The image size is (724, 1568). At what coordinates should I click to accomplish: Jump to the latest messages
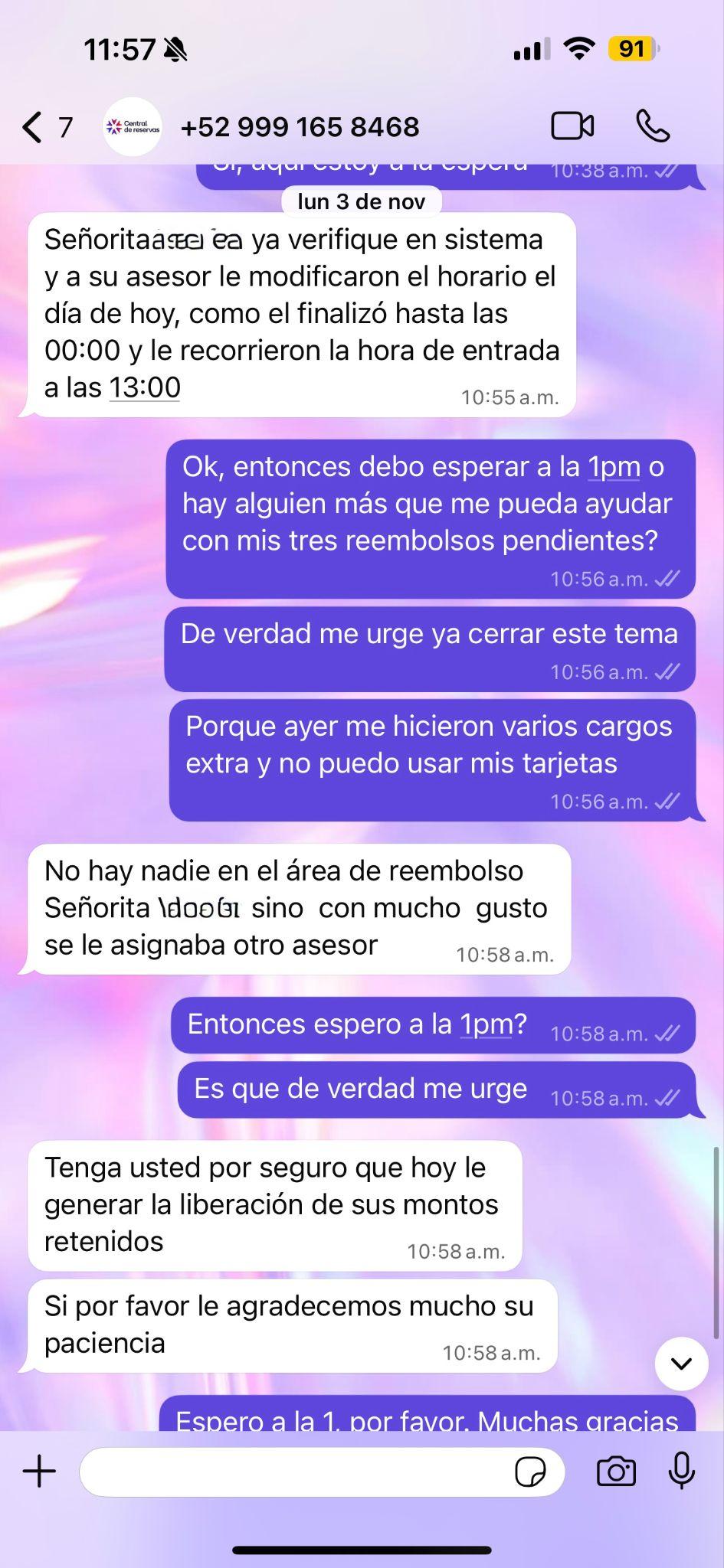pos(681,1364)
